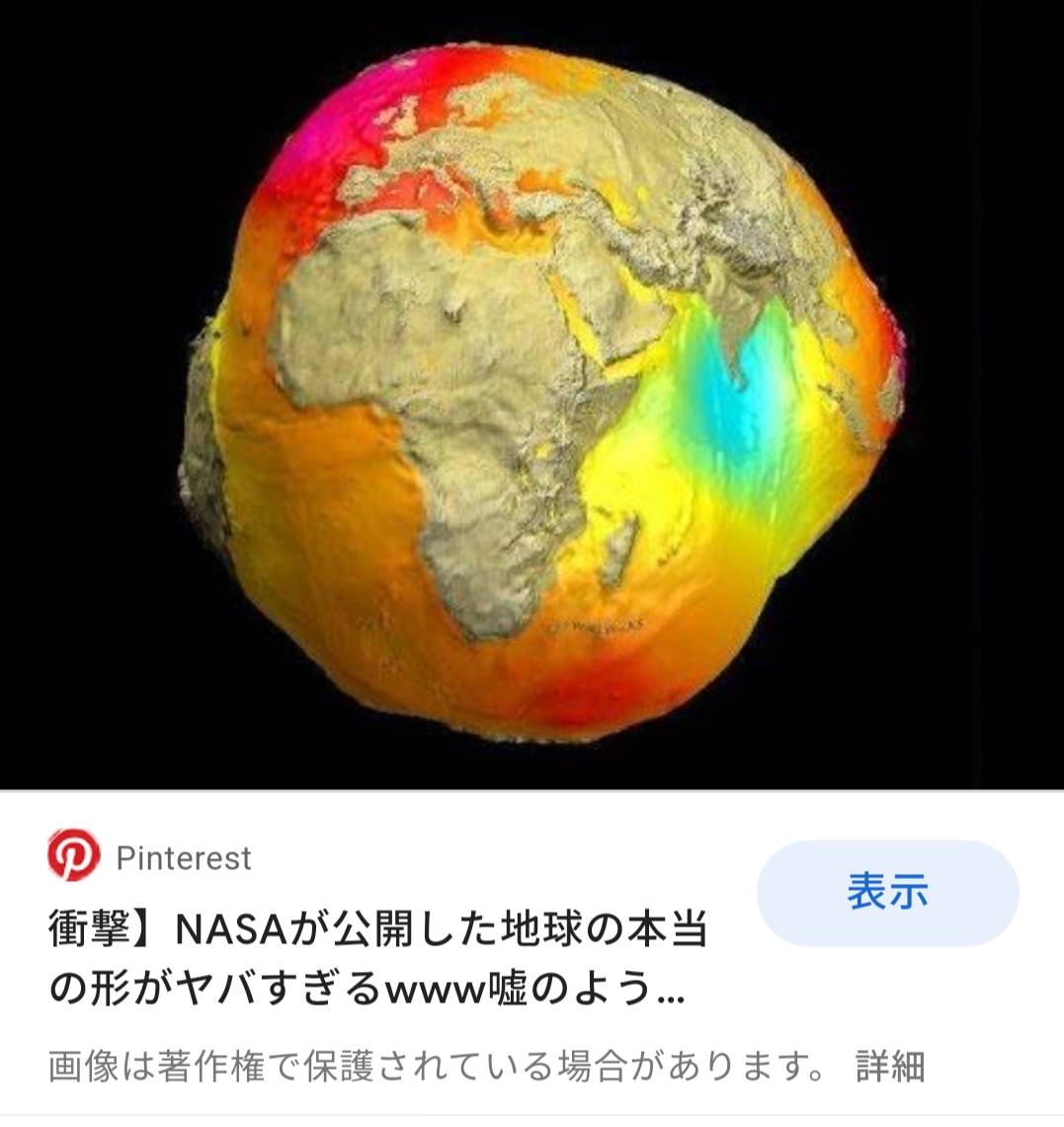Open the 詳細 copyright details link
Viewport: 1064px width, 1127px height.
click(x=889, y=1067)
